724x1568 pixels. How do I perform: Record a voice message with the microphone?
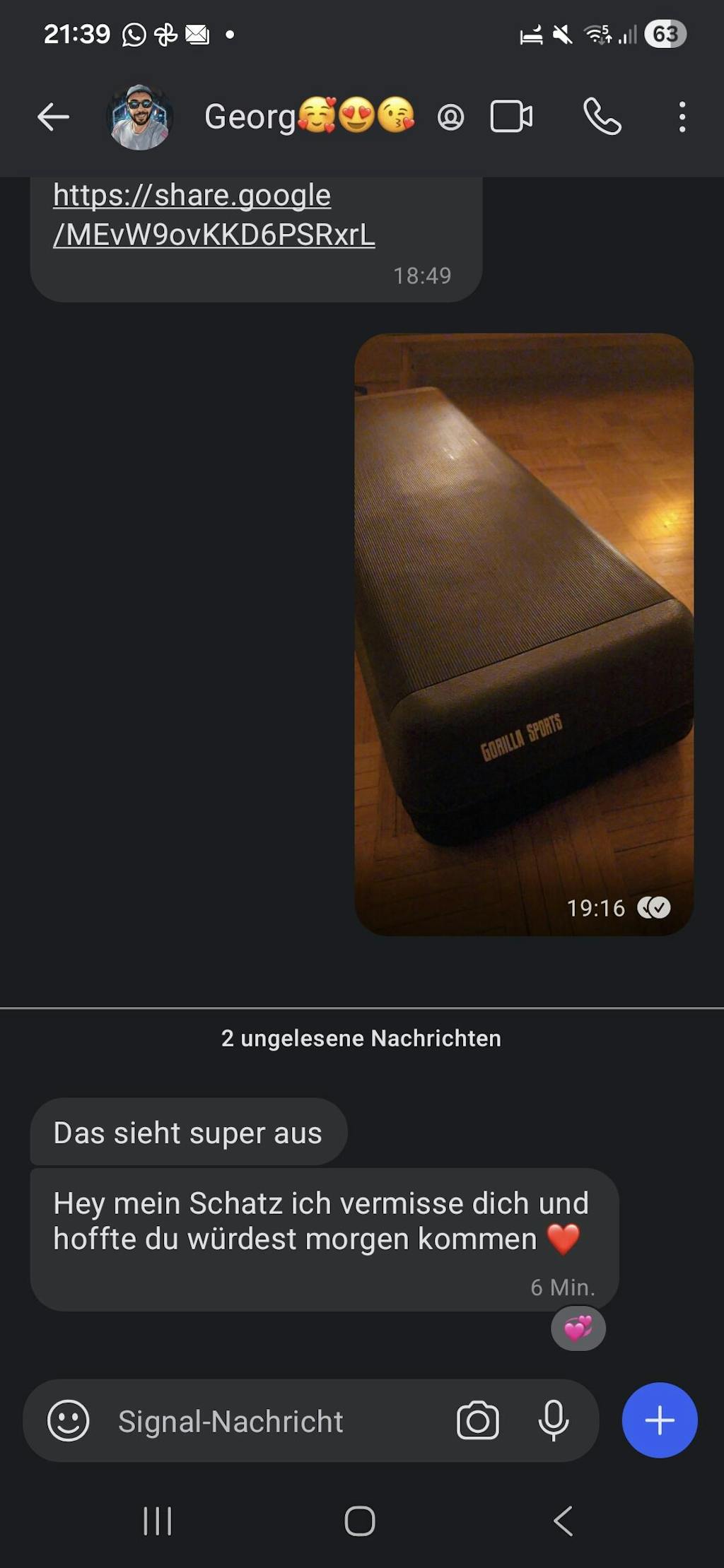click(x=553, y=1420)
